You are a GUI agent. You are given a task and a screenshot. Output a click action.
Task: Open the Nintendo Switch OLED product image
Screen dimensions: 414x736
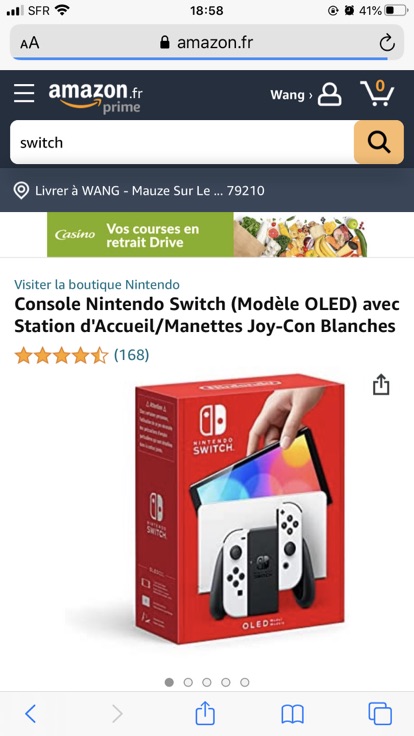pos(240,508)
